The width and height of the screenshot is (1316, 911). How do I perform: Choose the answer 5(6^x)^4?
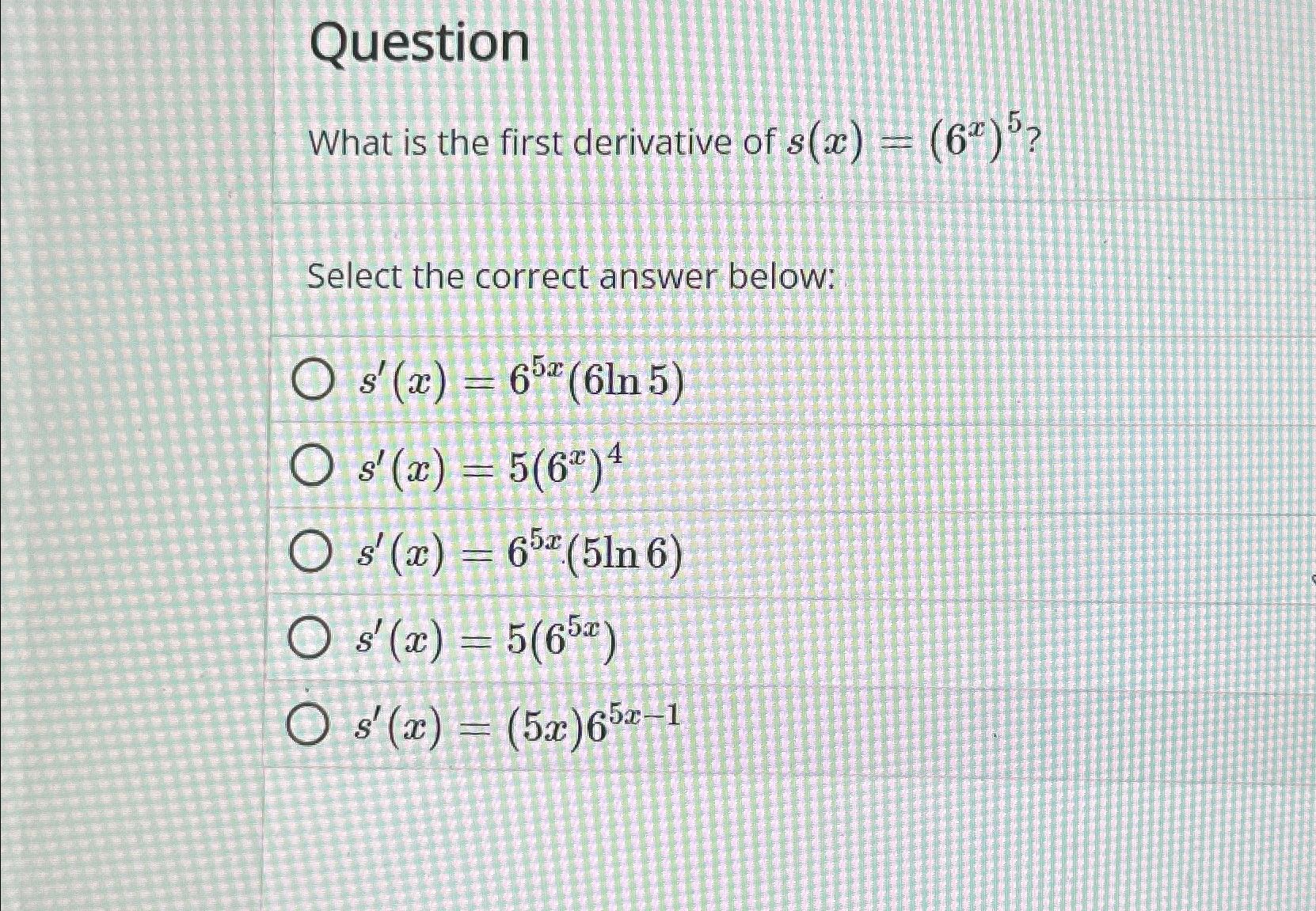tap(309, 468)
